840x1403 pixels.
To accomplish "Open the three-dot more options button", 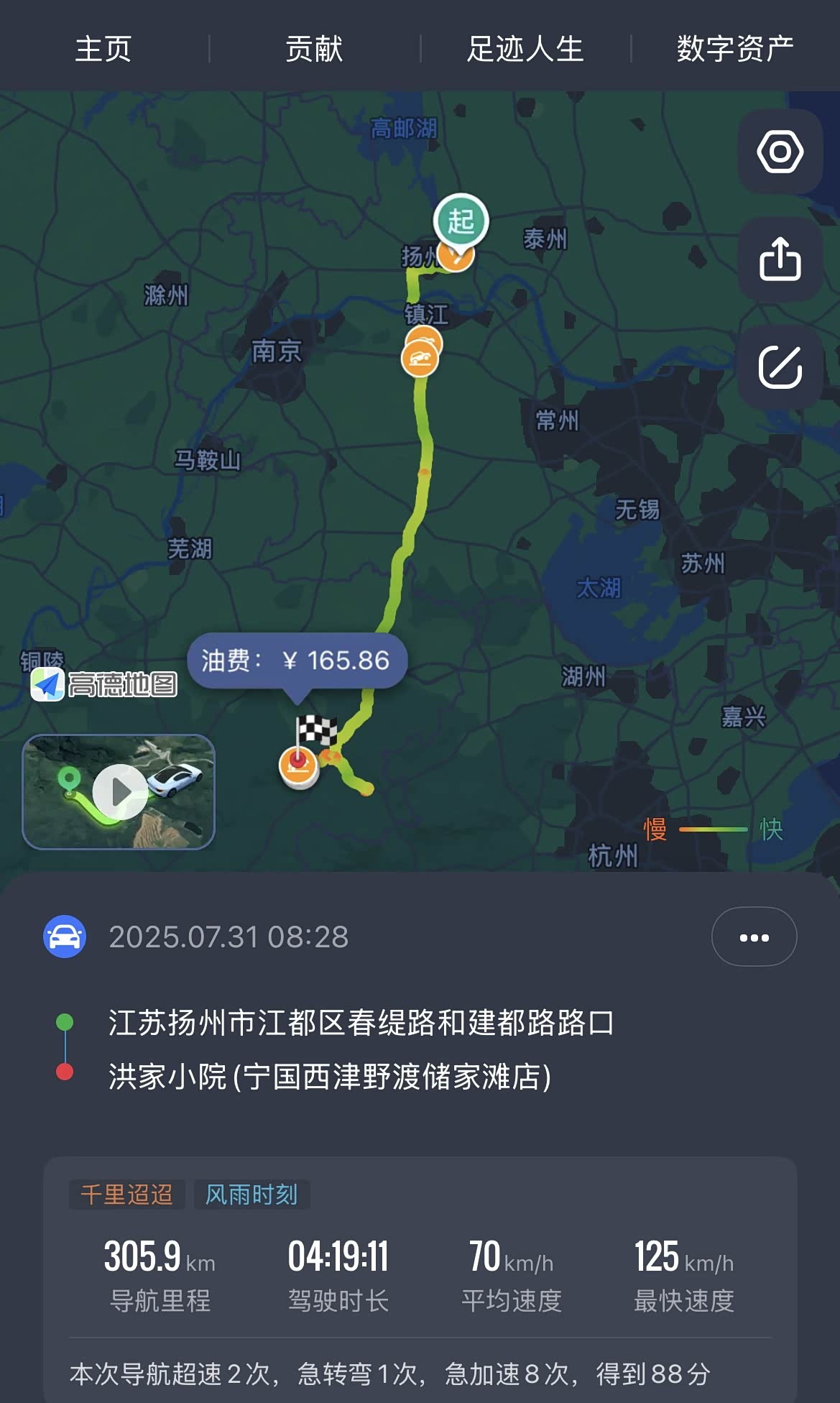I will (754, 937).
